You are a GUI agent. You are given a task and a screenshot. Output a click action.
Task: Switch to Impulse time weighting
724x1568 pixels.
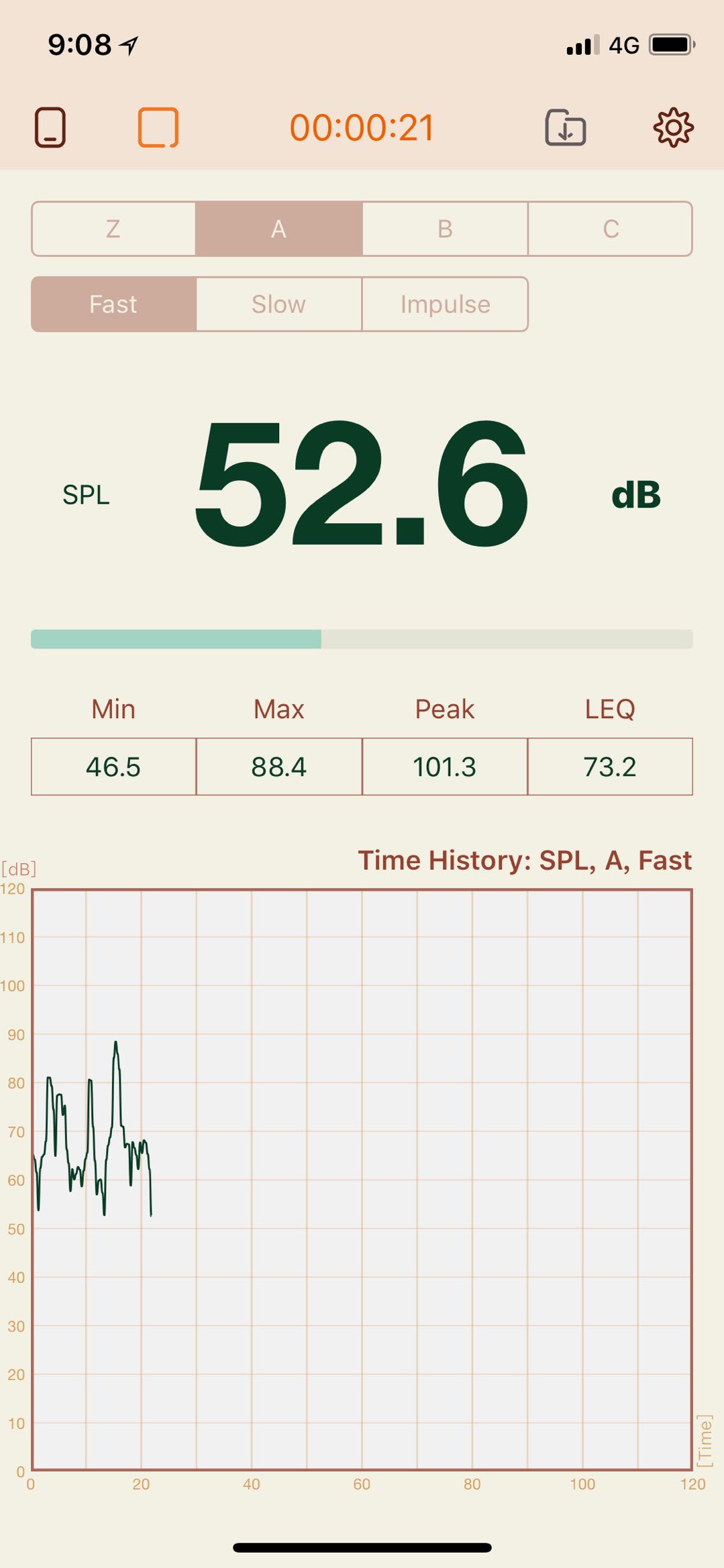coord(445,304)
